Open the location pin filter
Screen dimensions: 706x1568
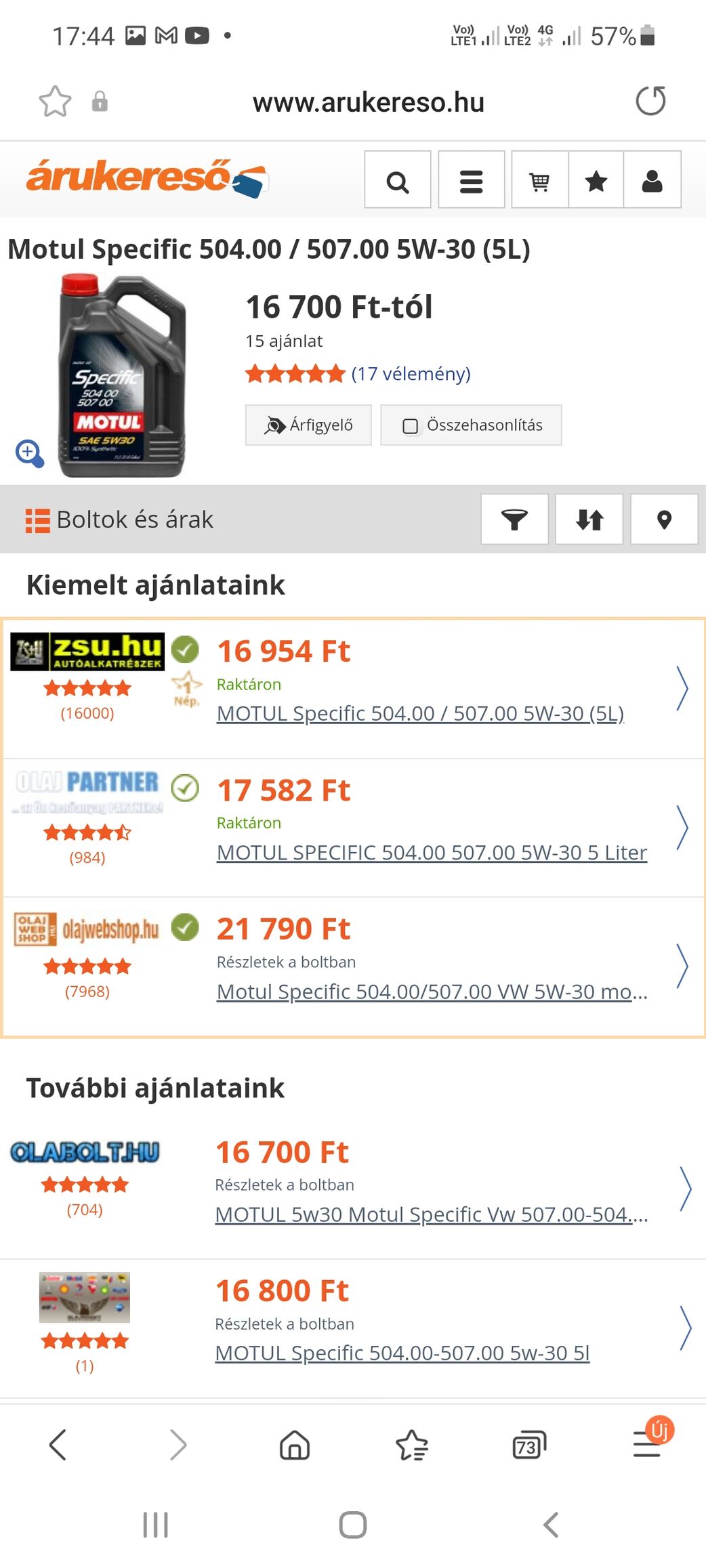tap(664, 520)
